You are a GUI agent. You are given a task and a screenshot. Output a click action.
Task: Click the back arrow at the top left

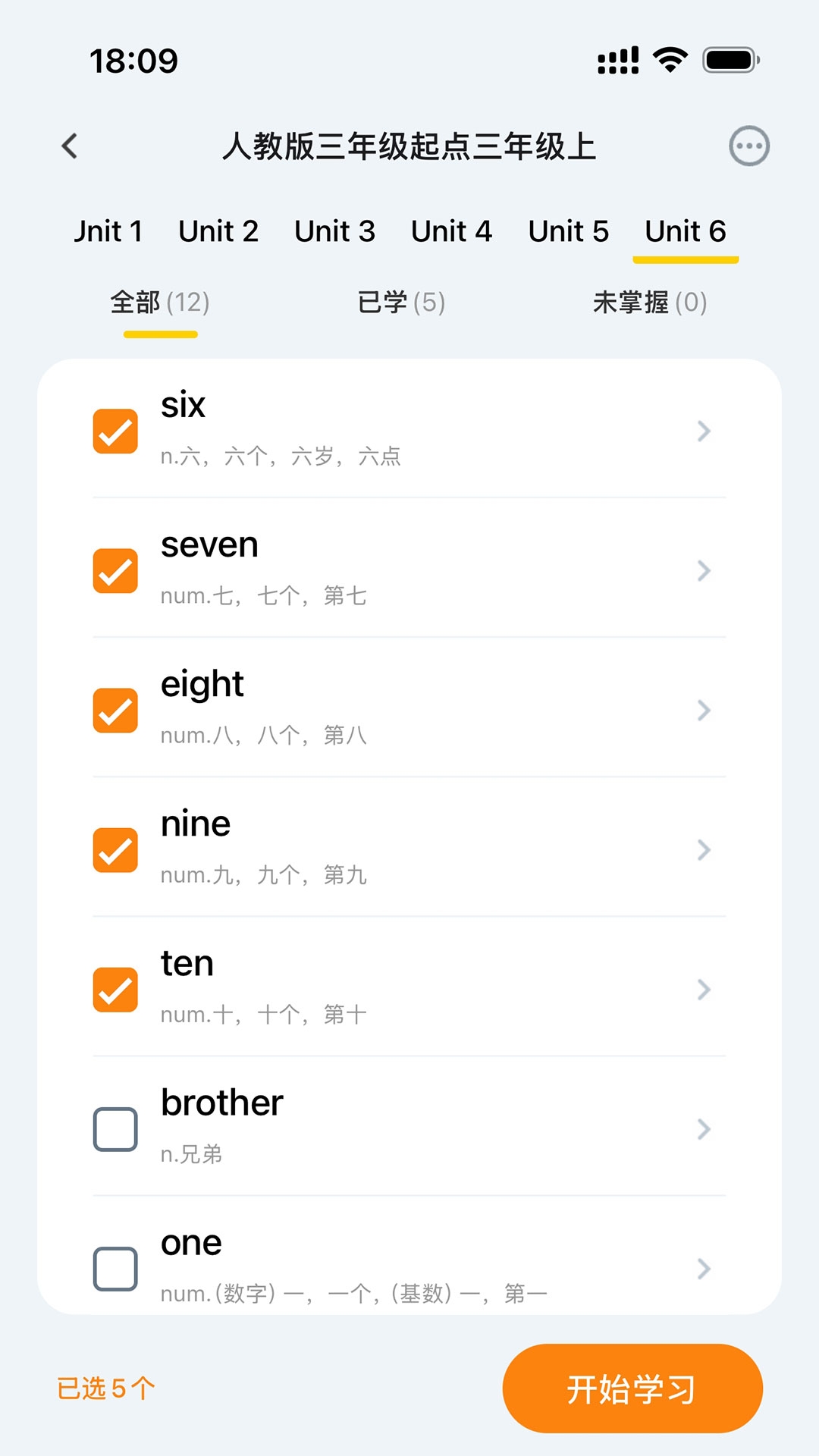click(70, 146)
